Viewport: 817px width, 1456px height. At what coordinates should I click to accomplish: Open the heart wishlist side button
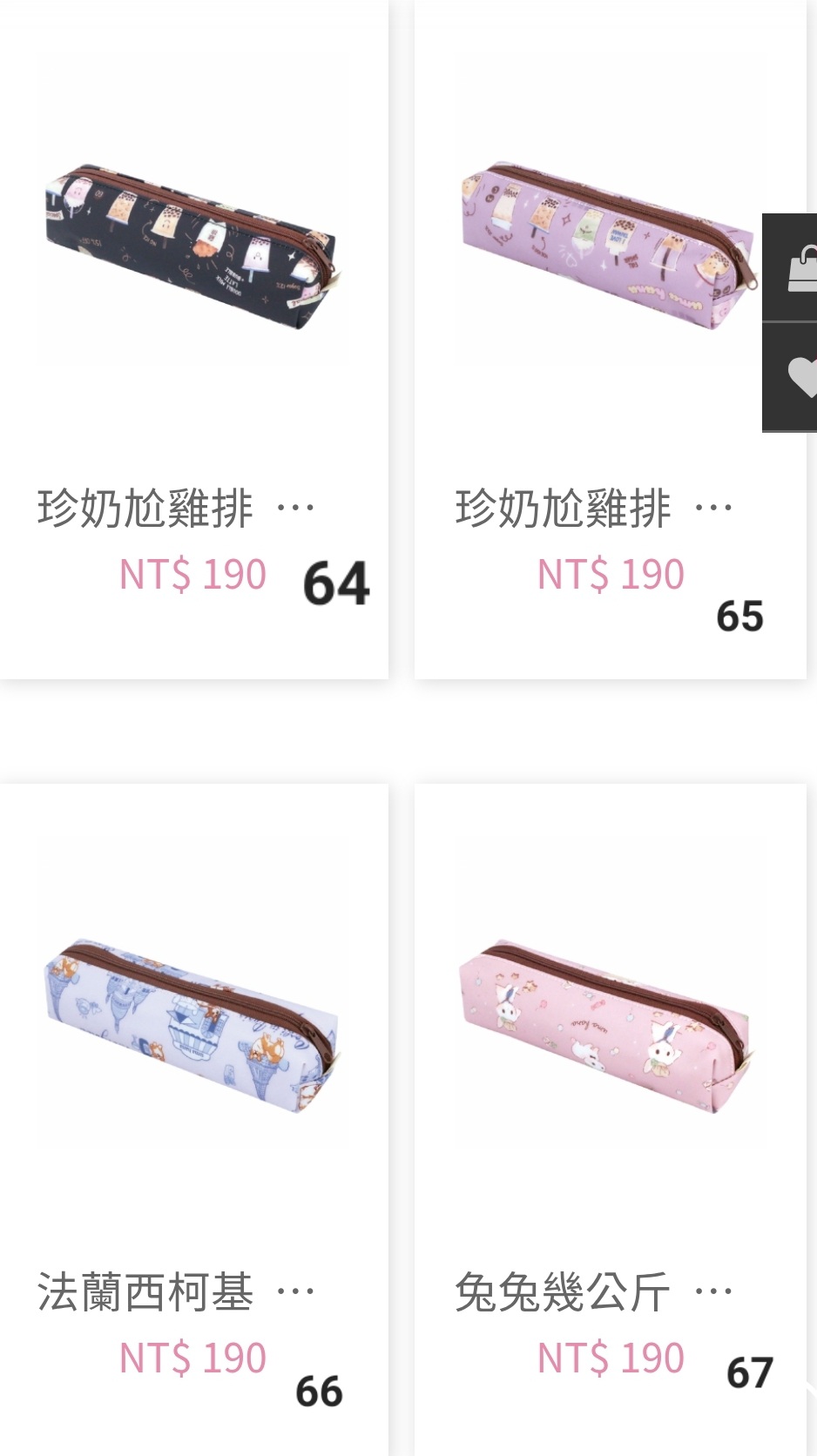click(790, 376)
